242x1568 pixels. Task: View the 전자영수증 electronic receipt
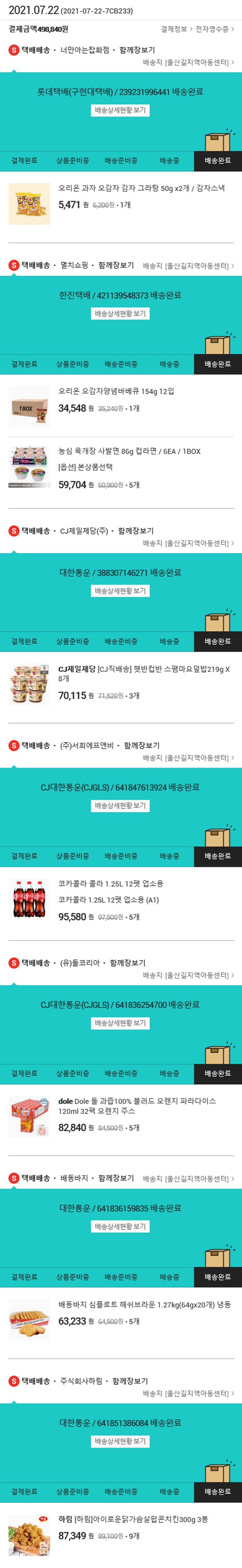point(214,29)
